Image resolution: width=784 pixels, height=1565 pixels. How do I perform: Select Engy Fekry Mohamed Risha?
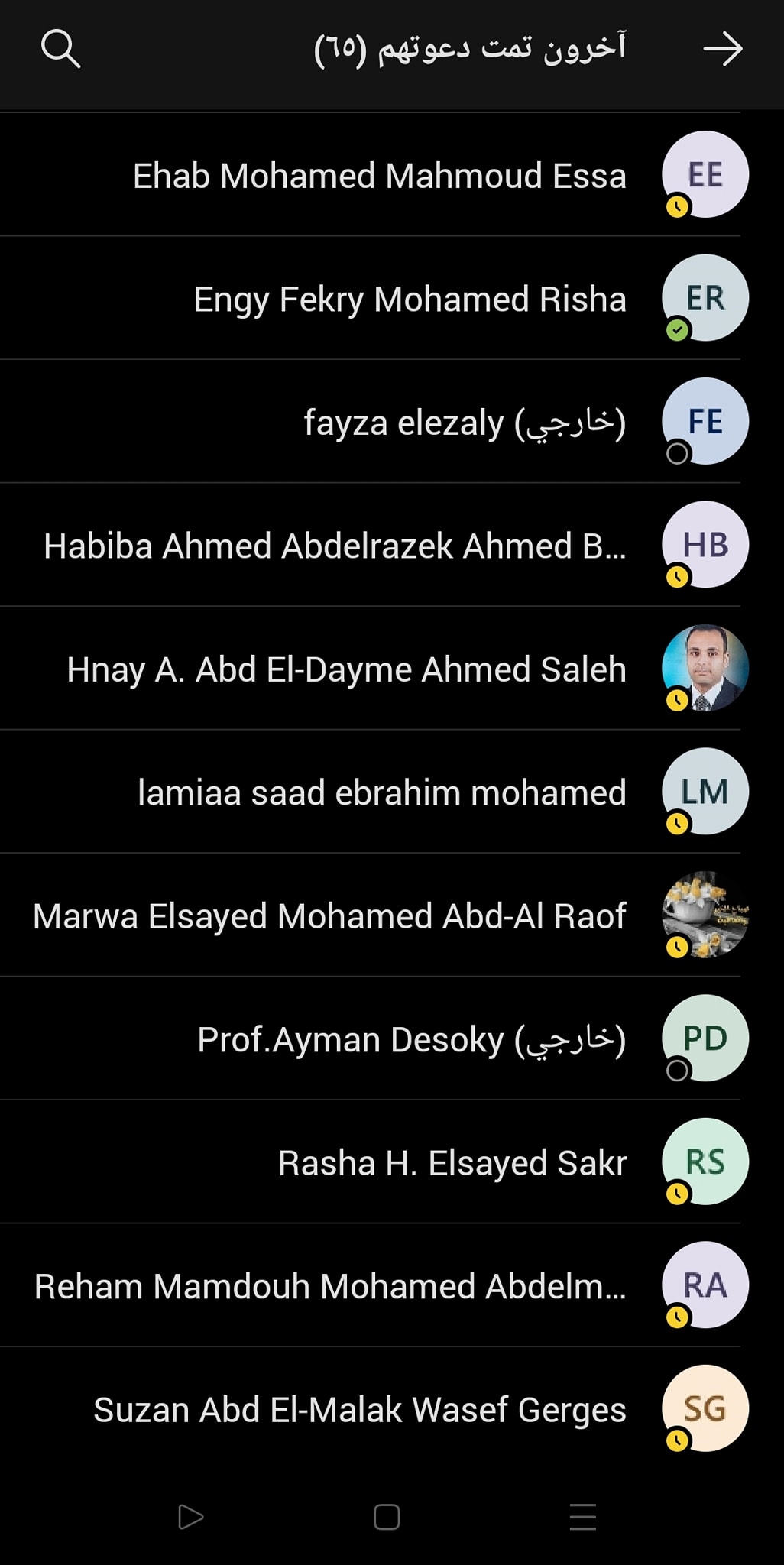(x=392, y=298)
